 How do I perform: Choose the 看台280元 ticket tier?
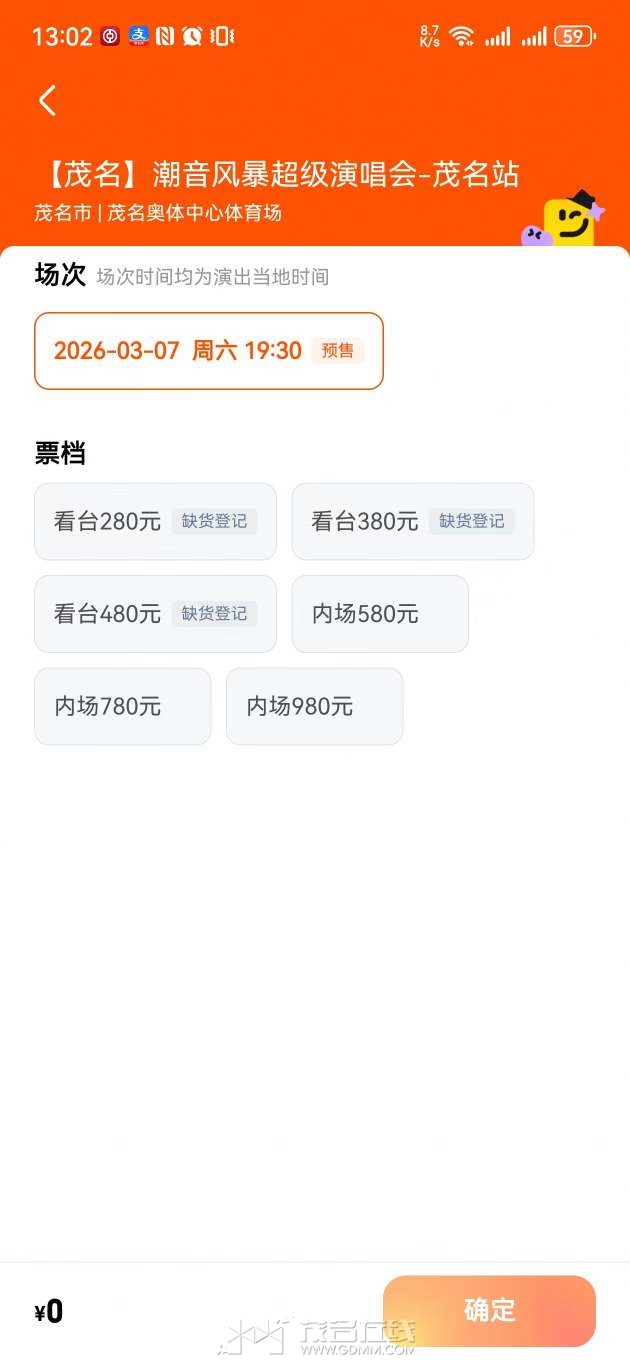155,521
